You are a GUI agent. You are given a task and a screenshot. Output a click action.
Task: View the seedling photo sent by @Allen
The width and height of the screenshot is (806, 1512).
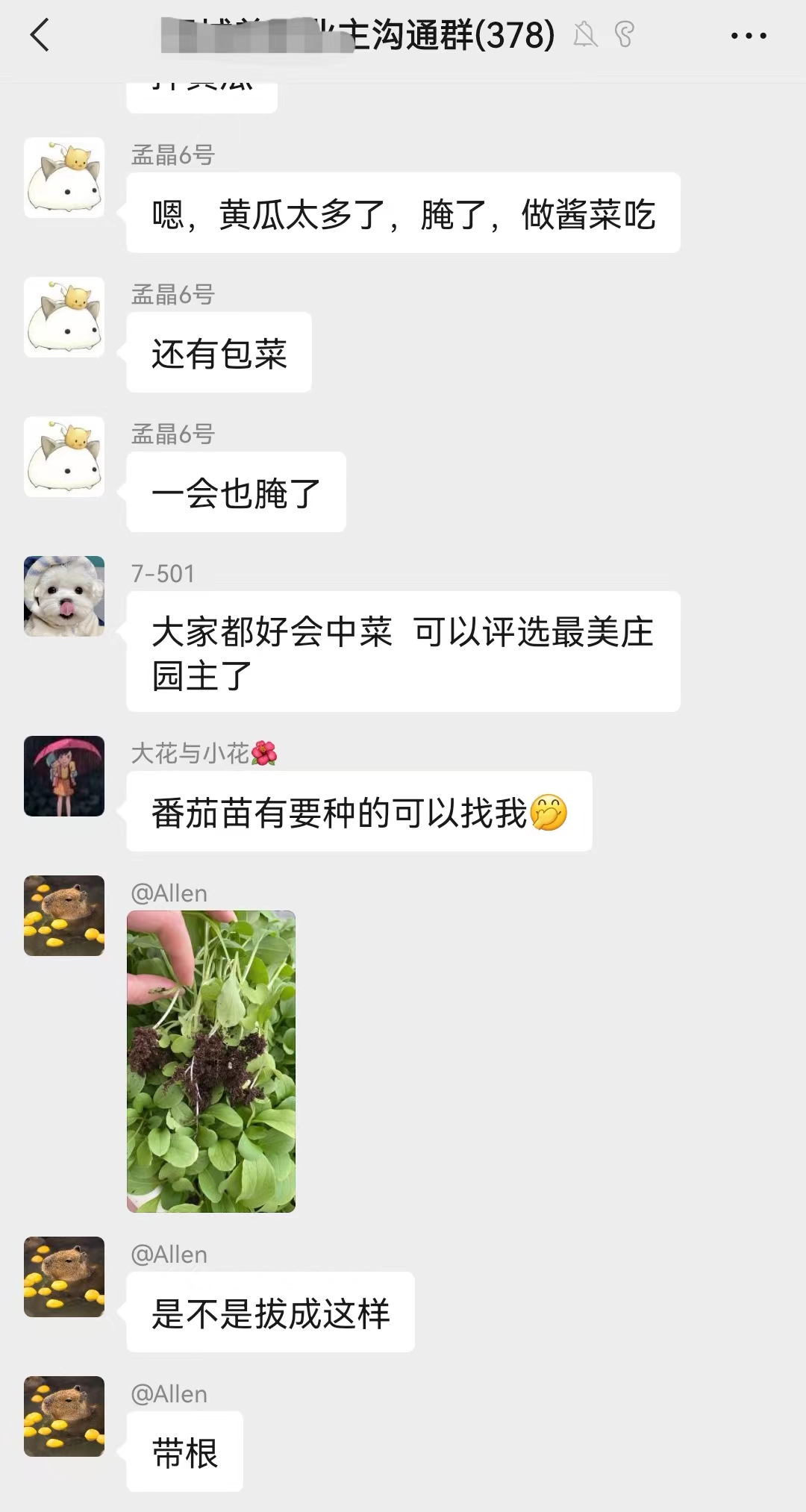pyautogui.click(x=211, y=1061)
